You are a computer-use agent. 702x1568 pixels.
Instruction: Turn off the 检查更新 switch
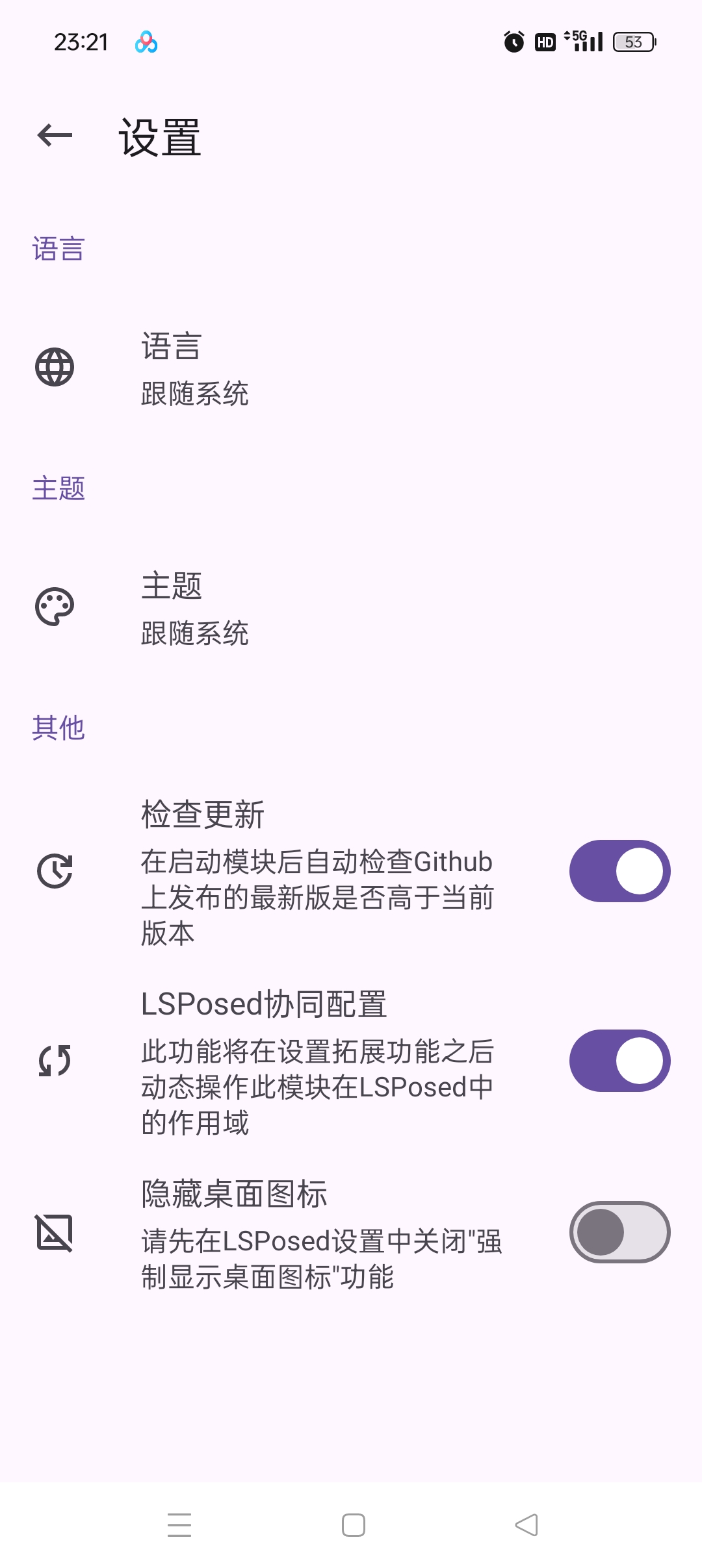pos(619,871)
